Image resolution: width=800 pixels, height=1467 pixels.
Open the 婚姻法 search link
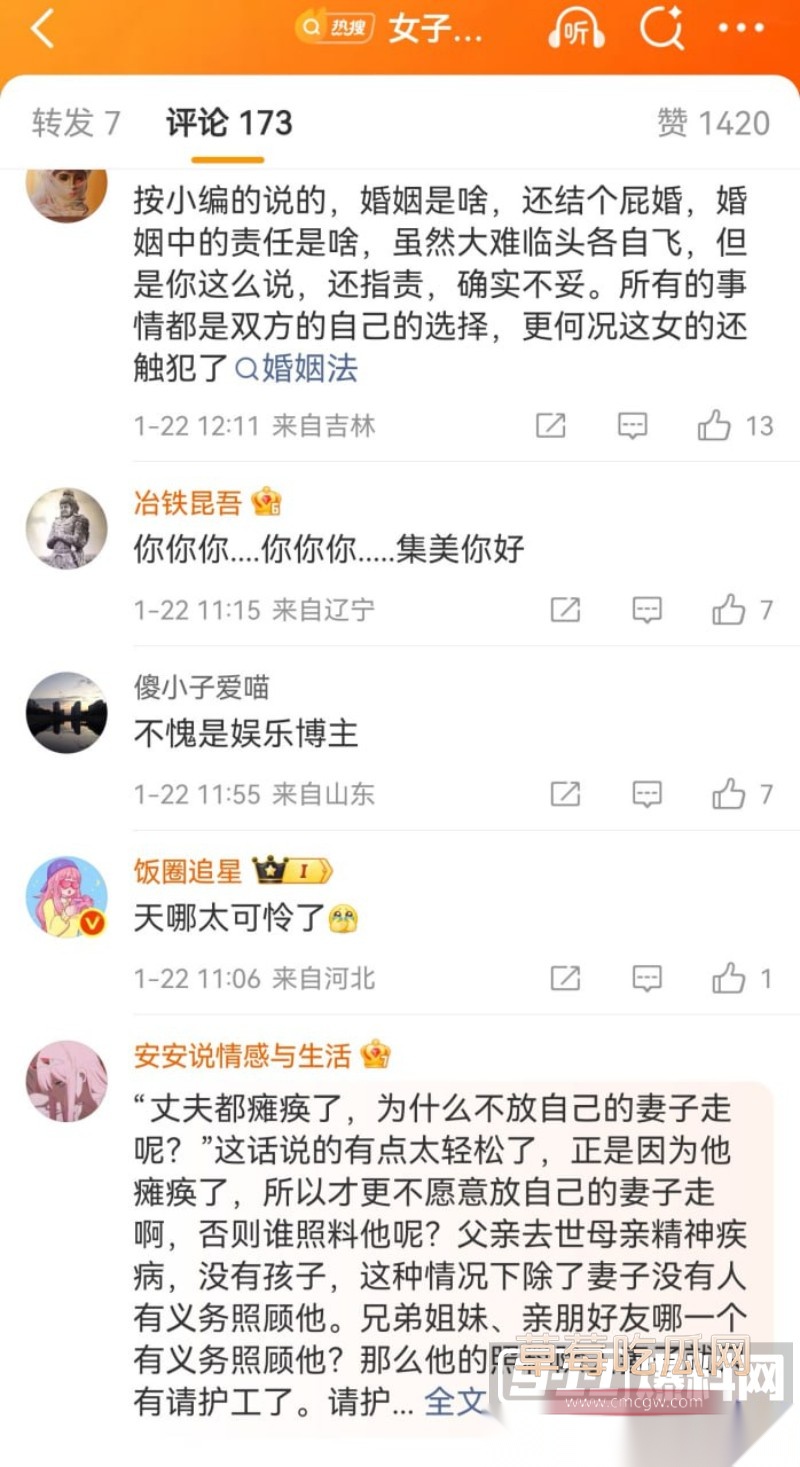tap(297, 369)
